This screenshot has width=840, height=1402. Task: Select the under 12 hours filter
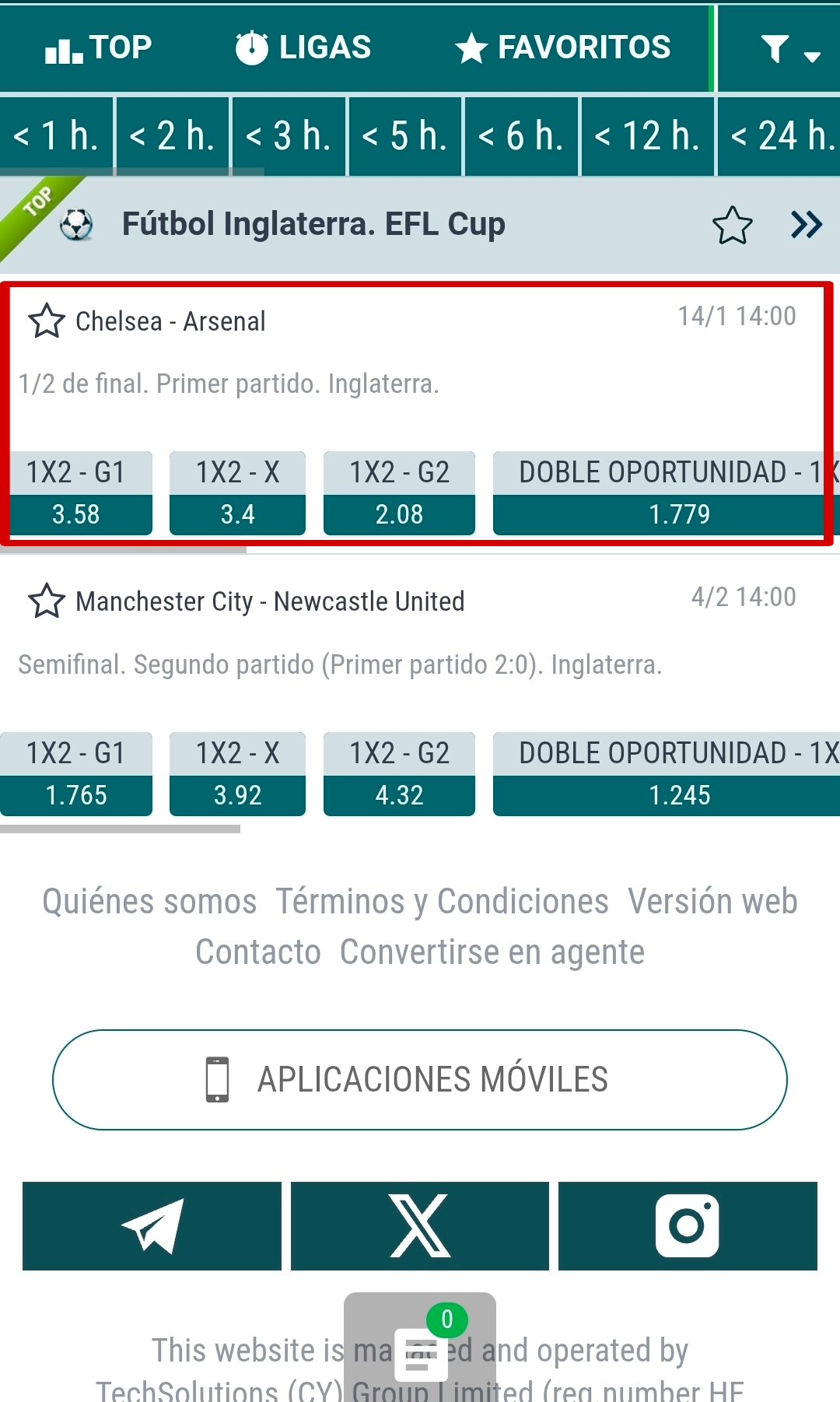click(x=646, y=136)
